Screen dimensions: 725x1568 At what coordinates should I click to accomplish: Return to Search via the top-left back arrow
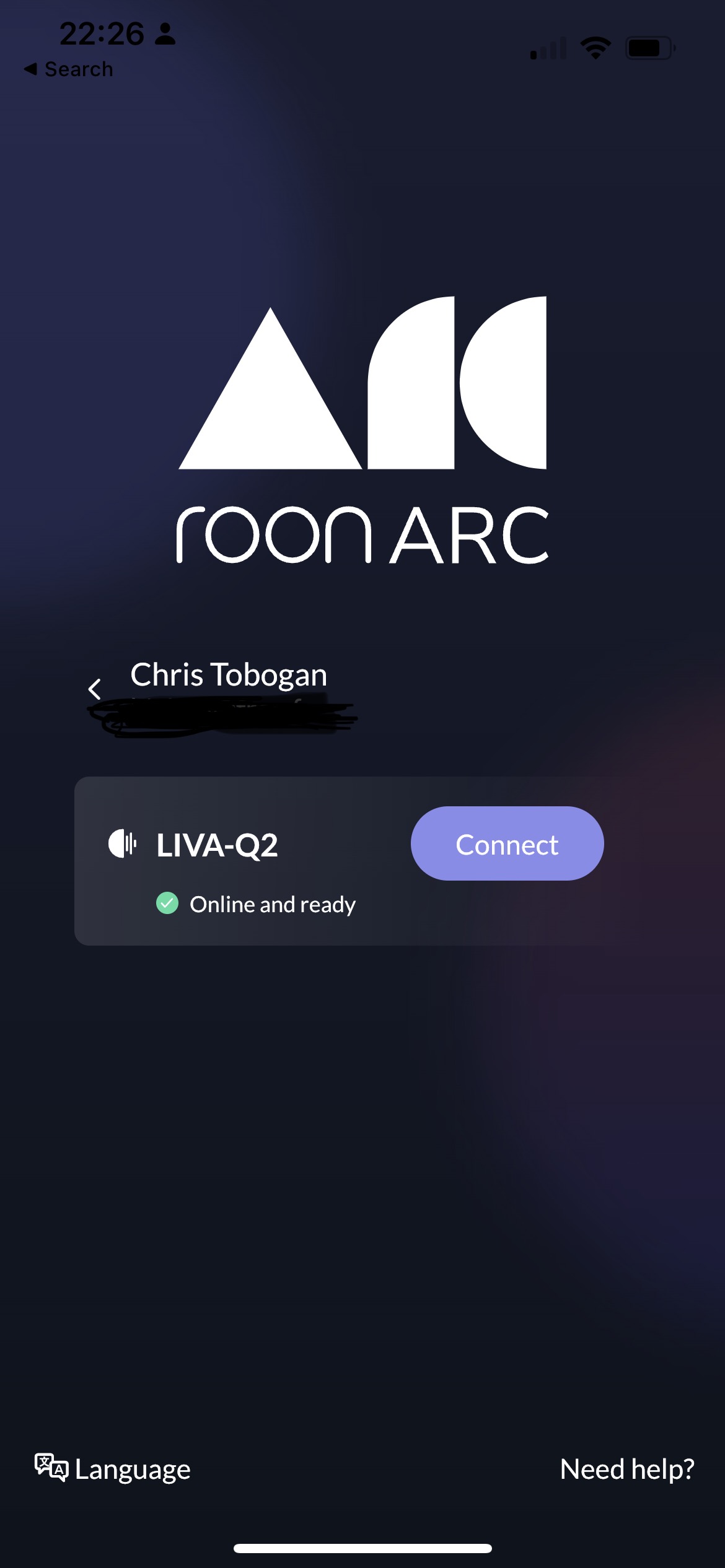(68, 69)
